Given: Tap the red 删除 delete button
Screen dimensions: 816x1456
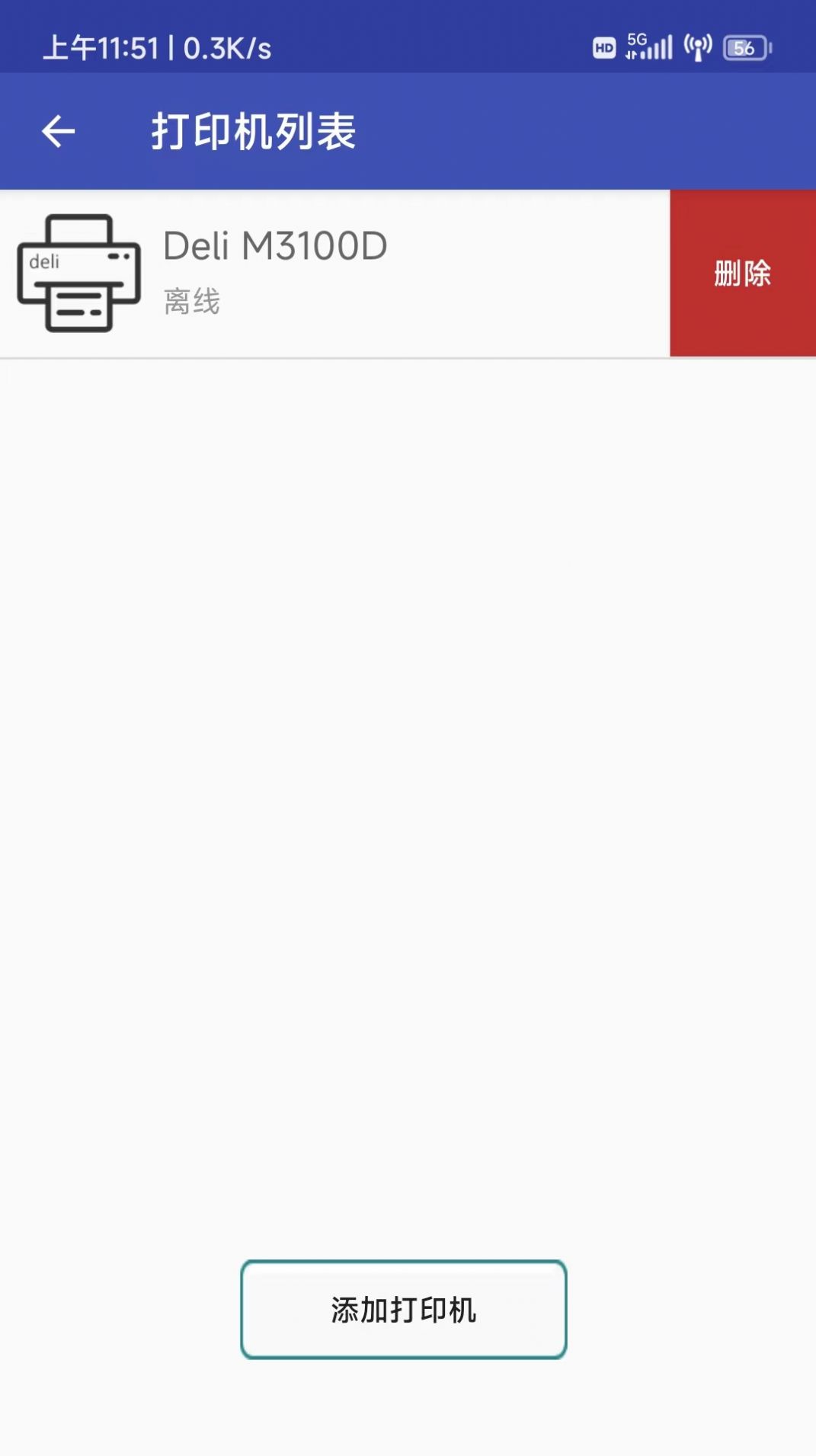Looking at the screenshot, I should click(742, 273).
